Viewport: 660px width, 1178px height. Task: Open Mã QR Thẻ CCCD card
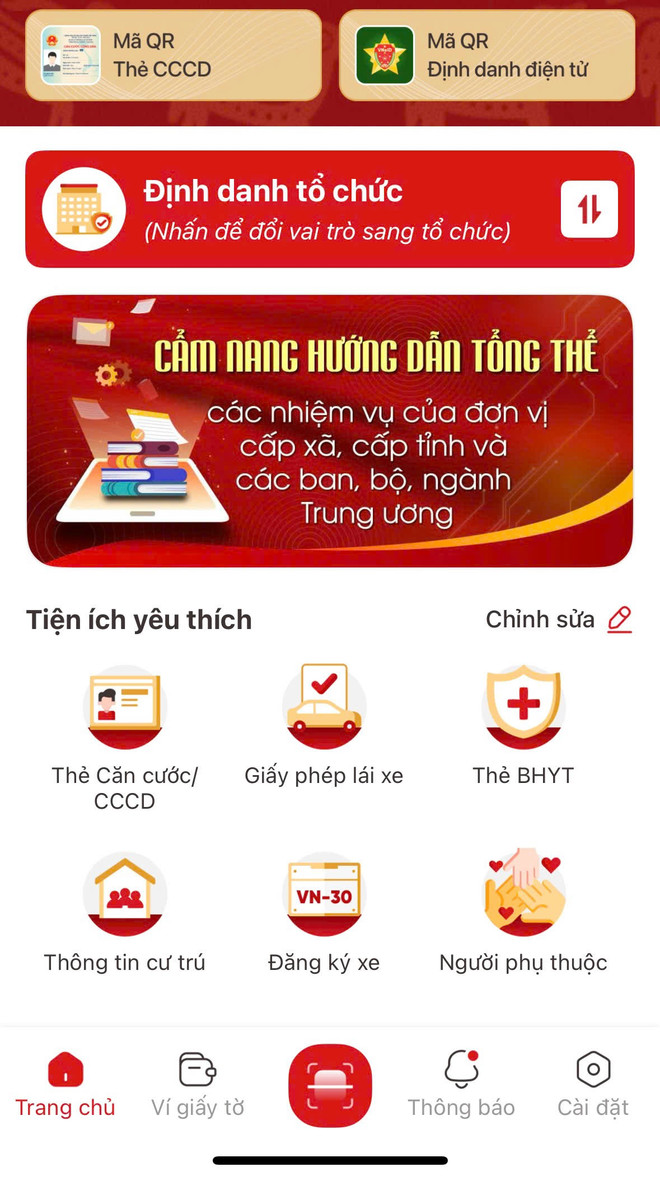(173, 55)
